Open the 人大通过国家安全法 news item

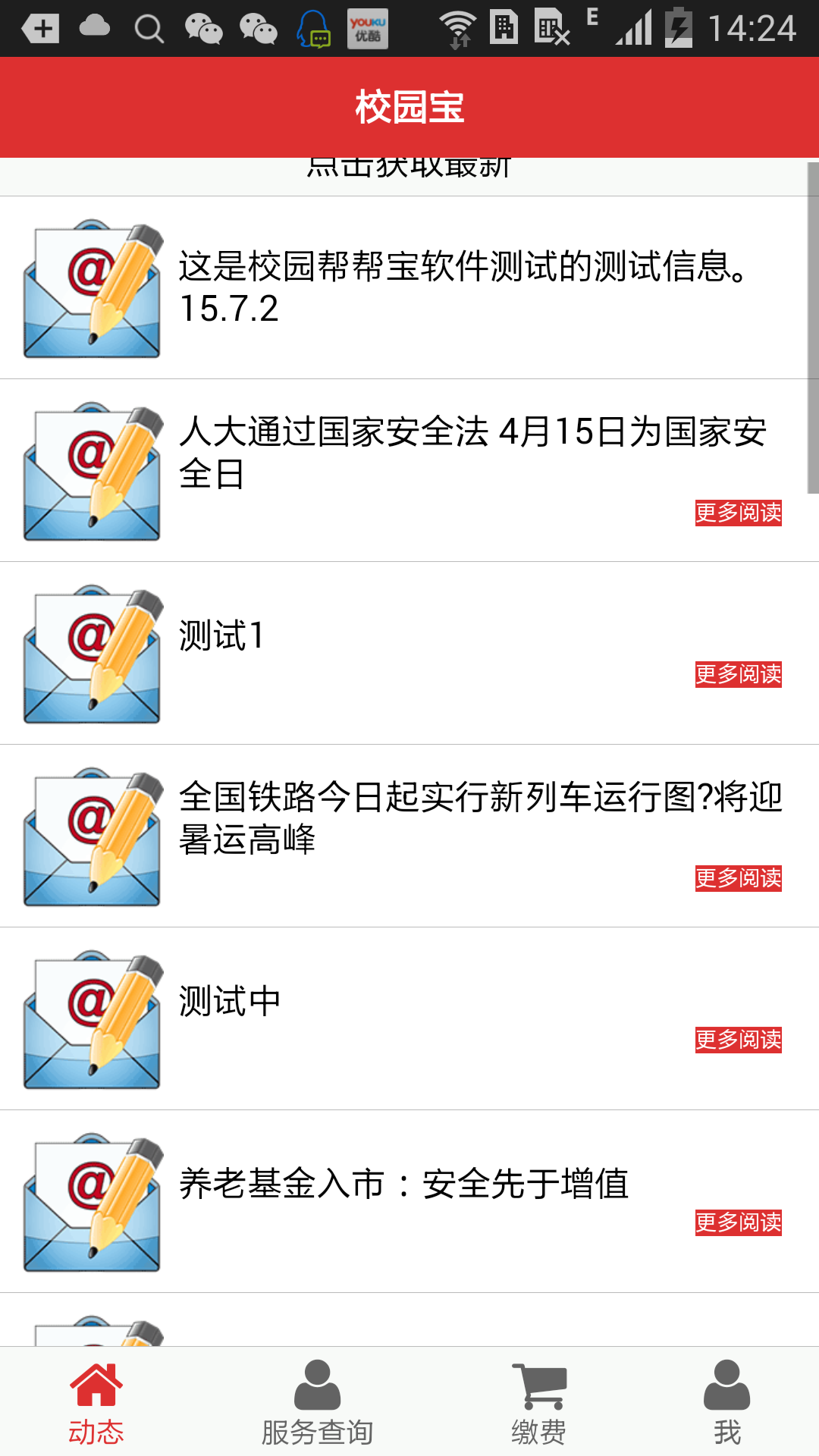click(470, 452)
